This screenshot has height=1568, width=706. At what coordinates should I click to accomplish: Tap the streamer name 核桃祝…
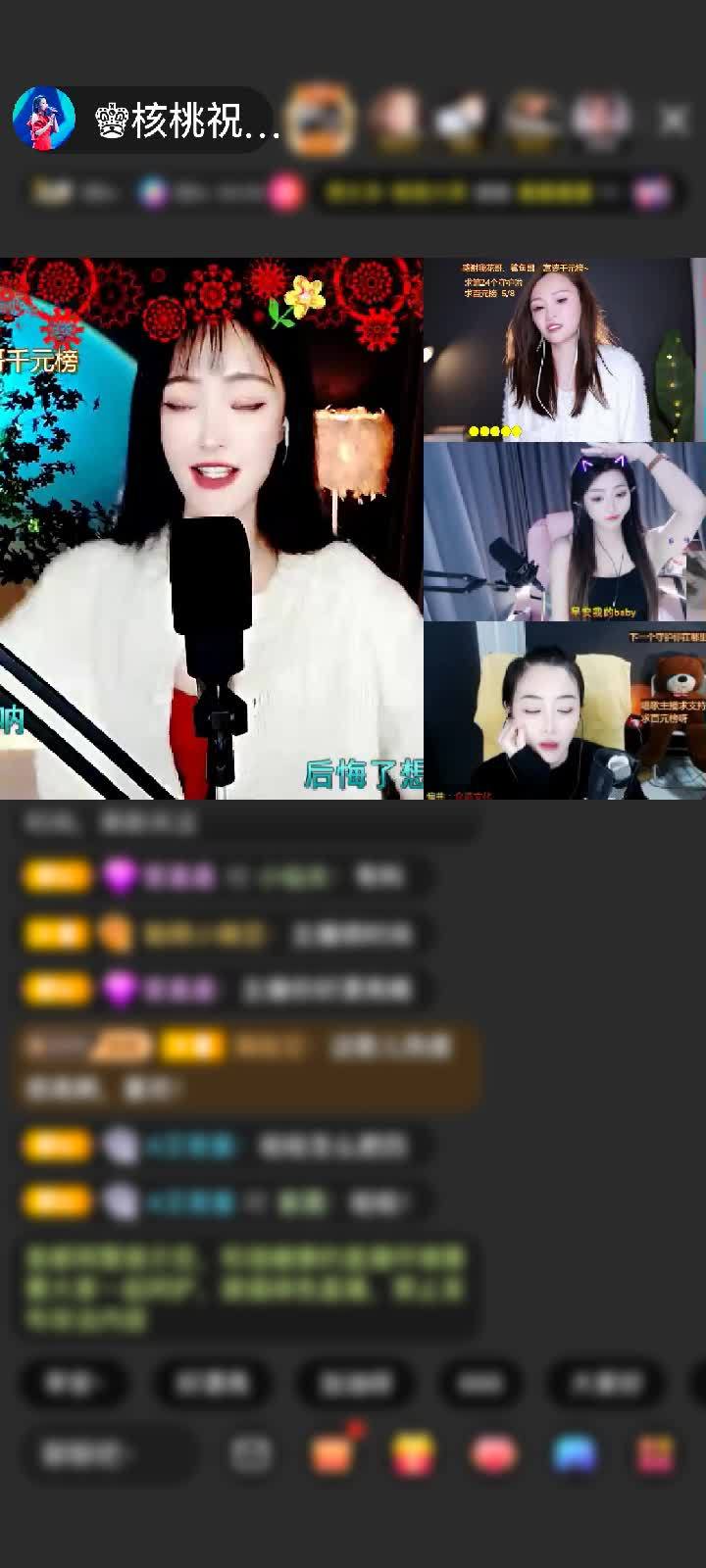[186, 122]
